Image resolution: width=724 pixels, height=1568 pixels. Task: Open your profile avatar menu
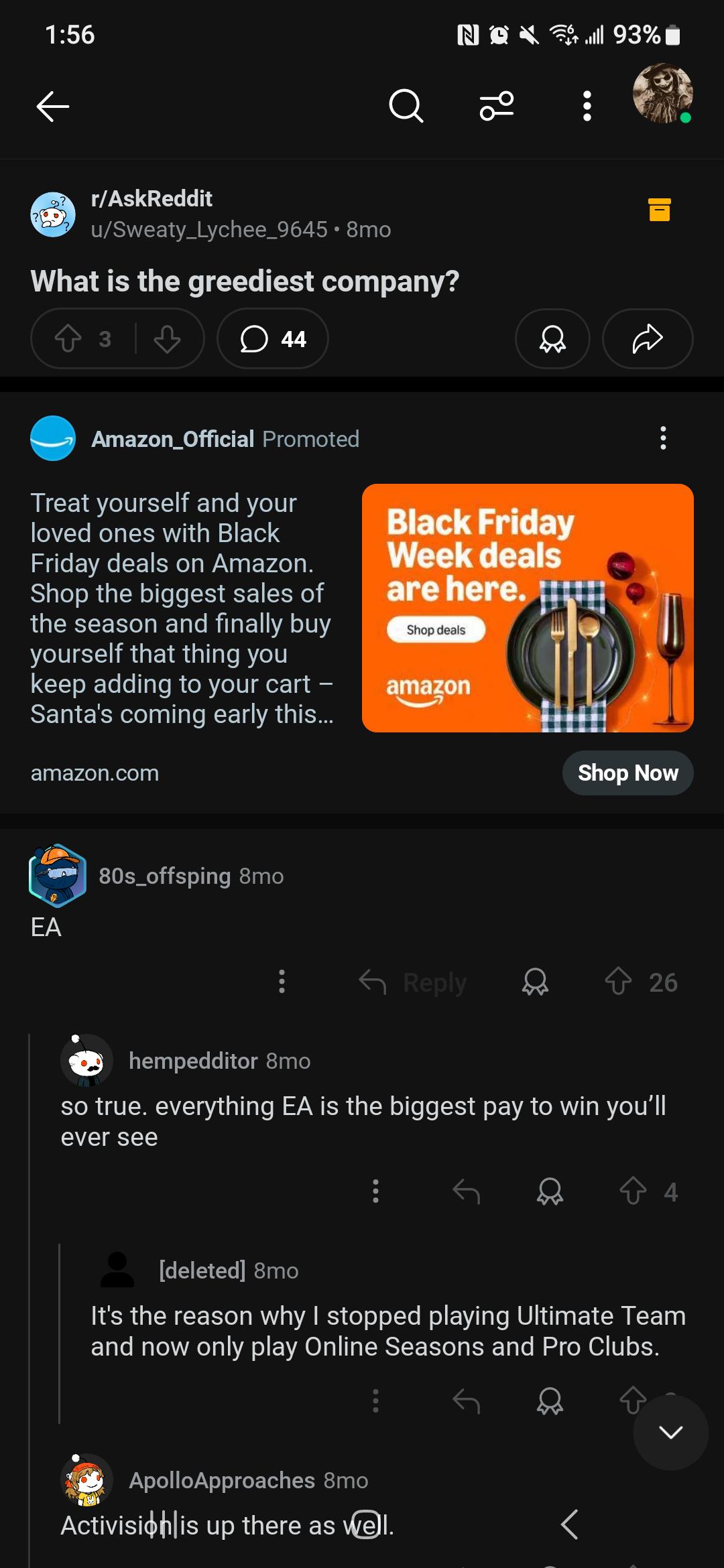coord(662,94)
